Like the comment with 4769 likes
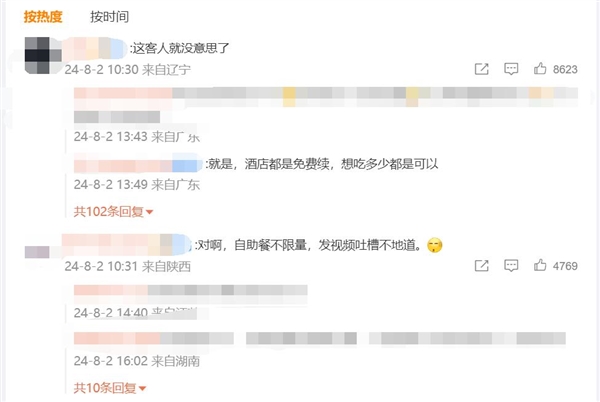 click(541, 266)
